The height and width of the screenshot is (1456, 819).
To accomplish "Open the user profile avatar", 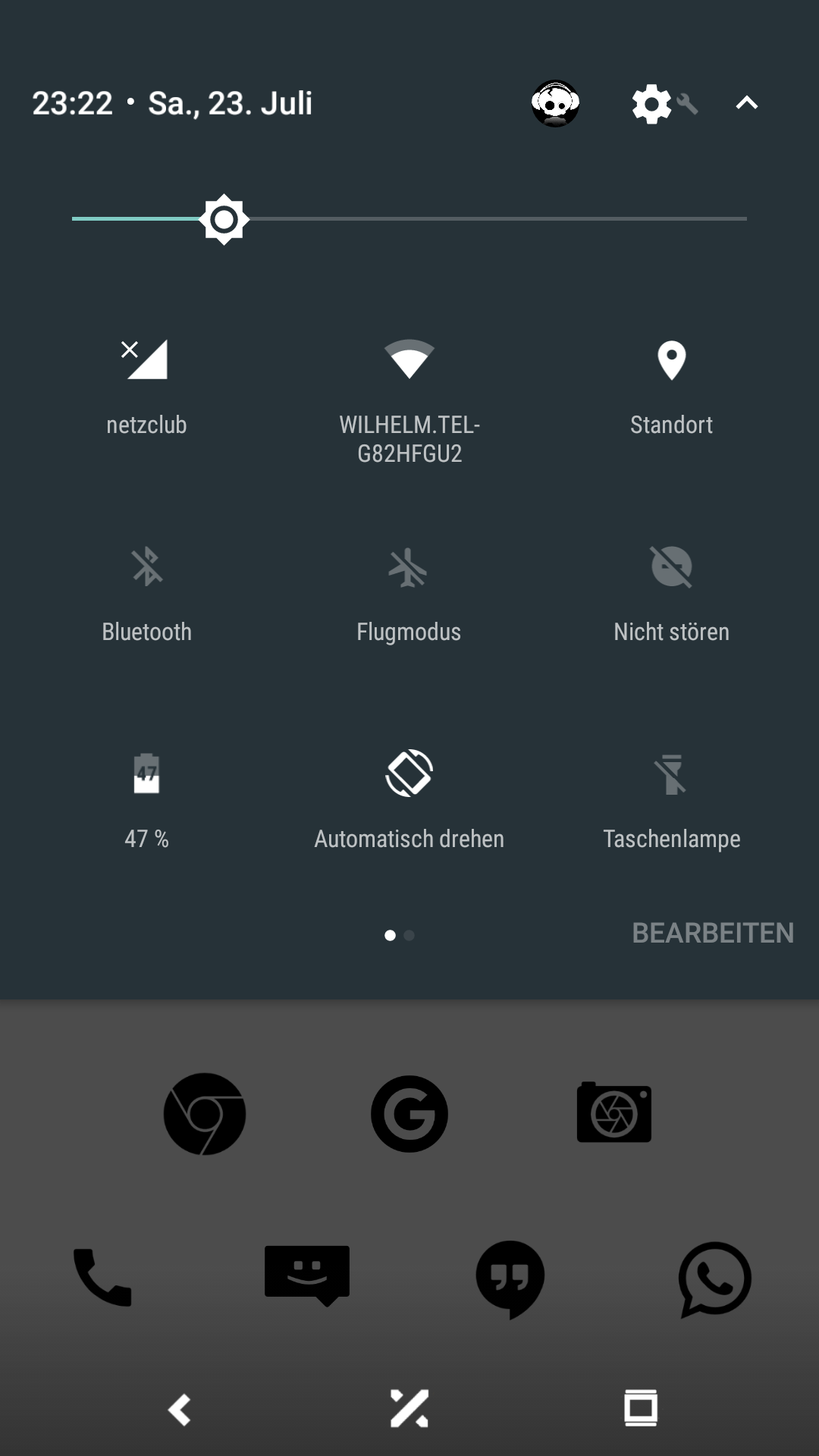I will 555,104.
